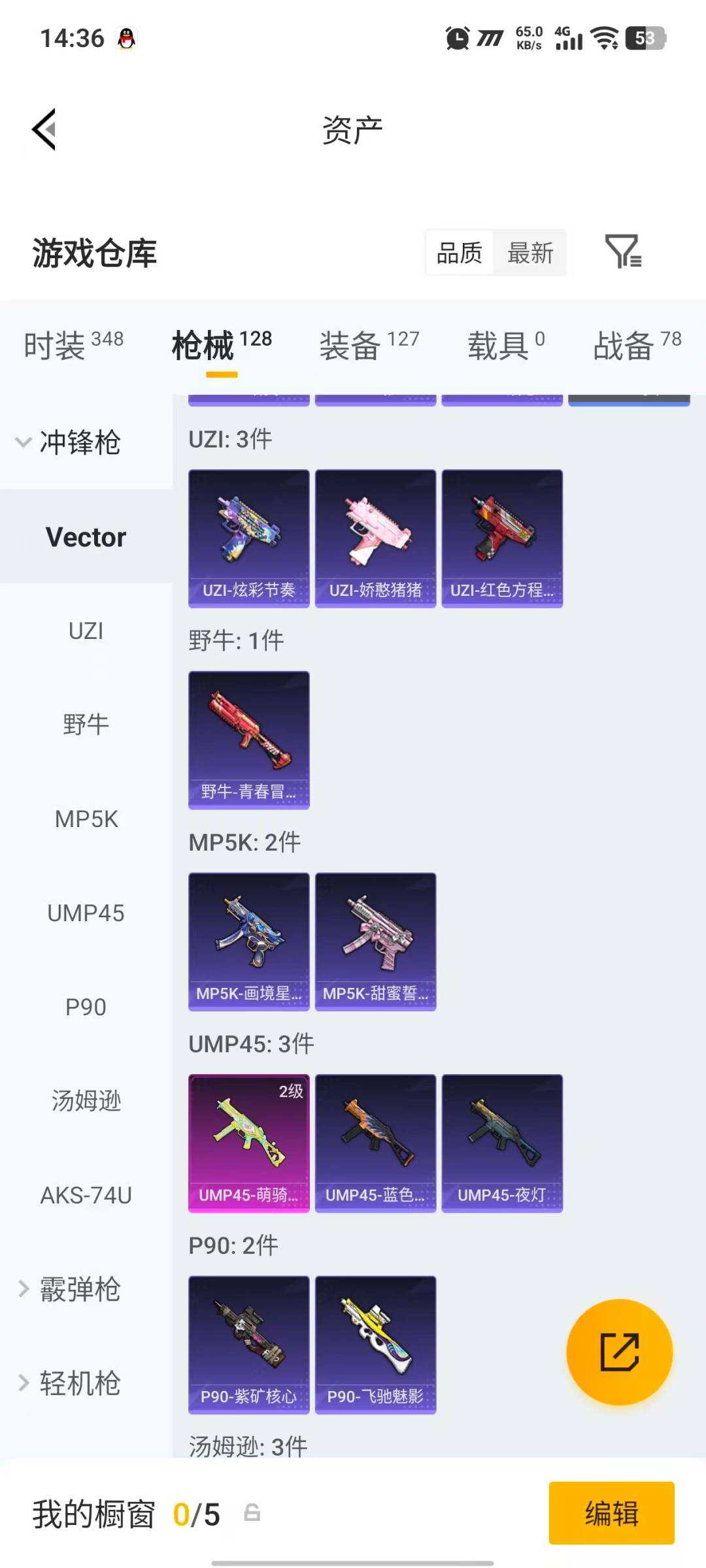Tap the 编辑 button
Viewport: 706px width, 1568px height.
(611, 1514)
